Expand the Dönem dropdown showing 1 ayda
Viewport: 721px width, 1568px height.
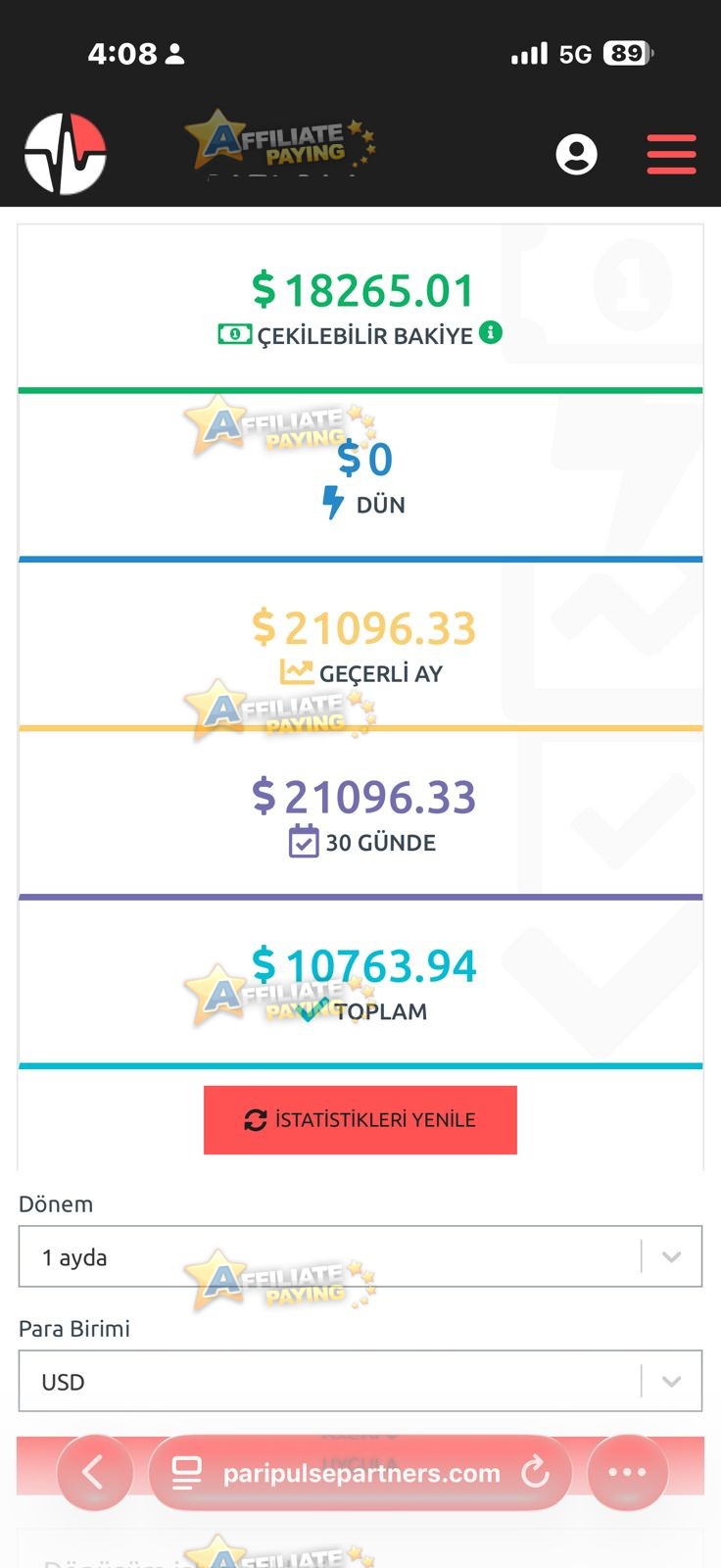tap(360, 1256)
